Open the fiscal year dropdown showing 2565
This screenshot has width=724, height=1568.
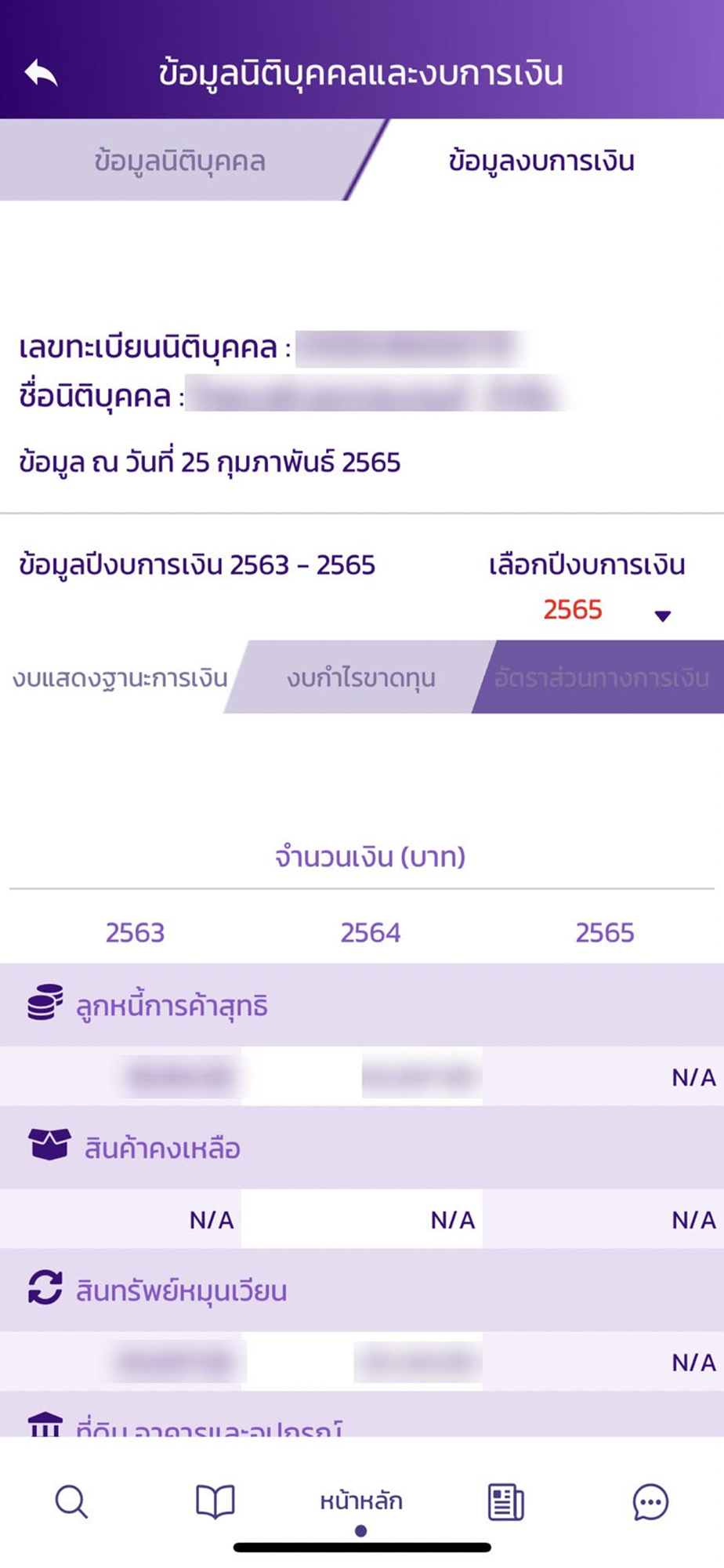coord(606,610)
